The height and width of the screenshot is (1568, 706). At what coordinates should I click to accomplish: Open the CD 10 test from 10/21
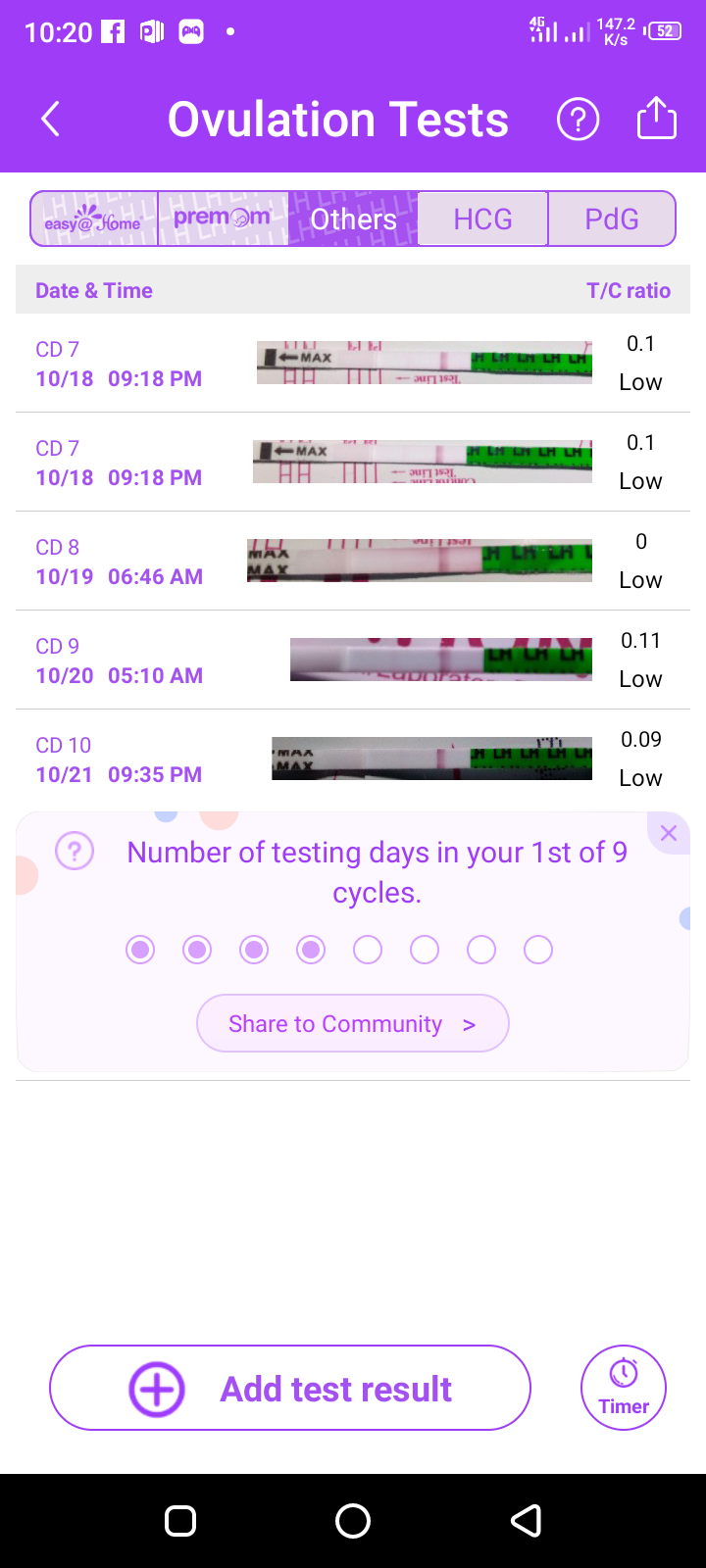coord(353,759)
